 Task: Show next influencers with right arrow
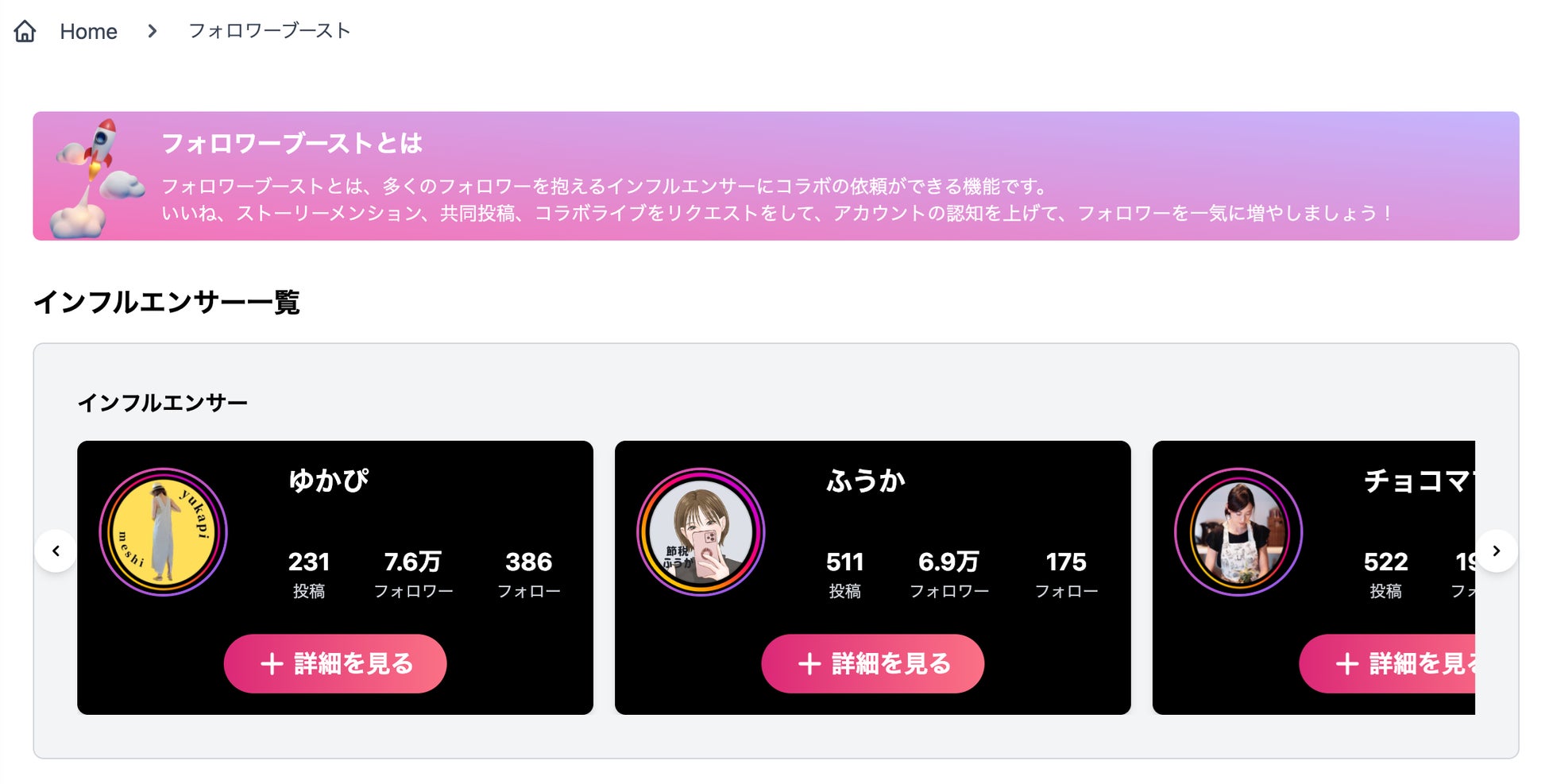click(1497, 550)
